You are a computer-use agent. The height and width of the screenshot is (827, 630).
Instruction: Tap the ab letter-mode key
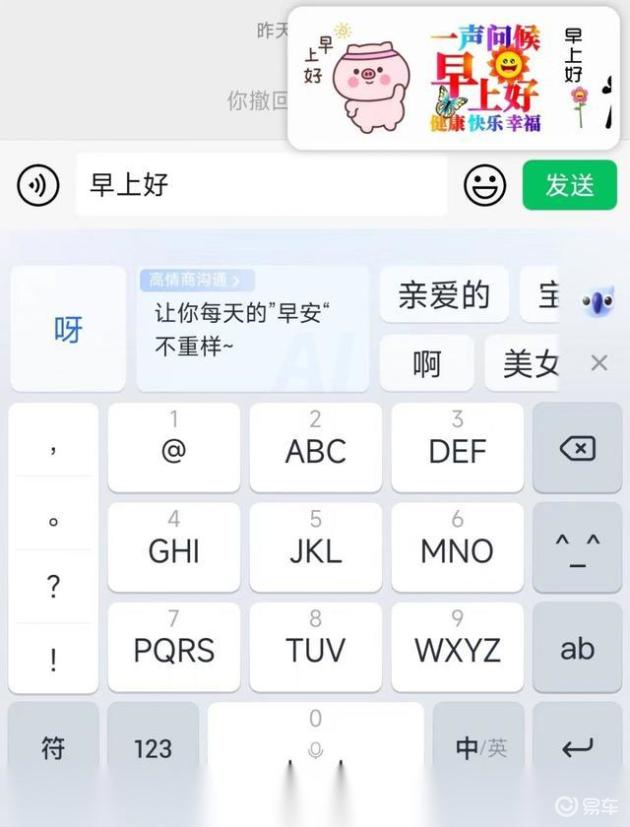tap(577, 648)
